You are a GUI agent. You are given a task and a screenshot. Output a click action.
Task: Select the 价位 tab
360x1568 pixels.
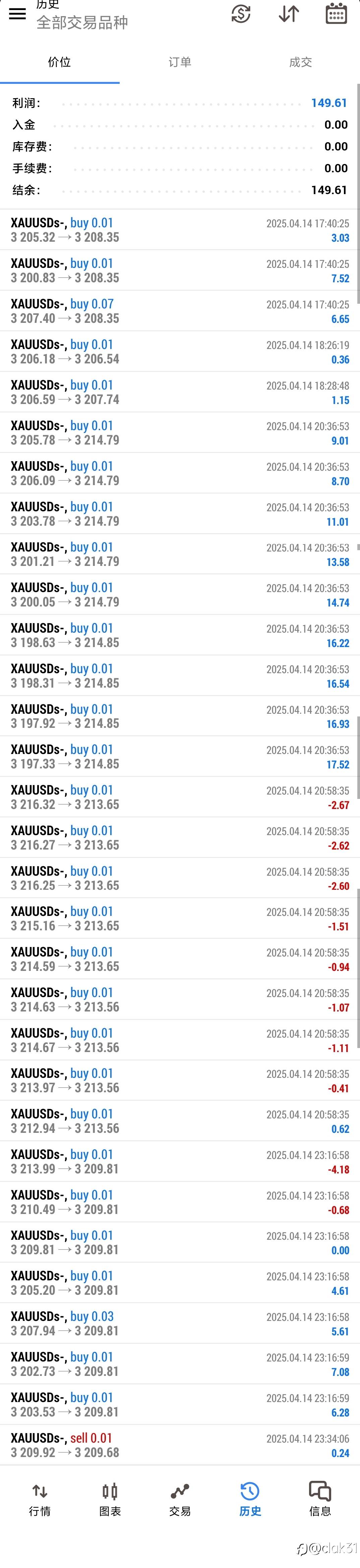pos(60,62)
